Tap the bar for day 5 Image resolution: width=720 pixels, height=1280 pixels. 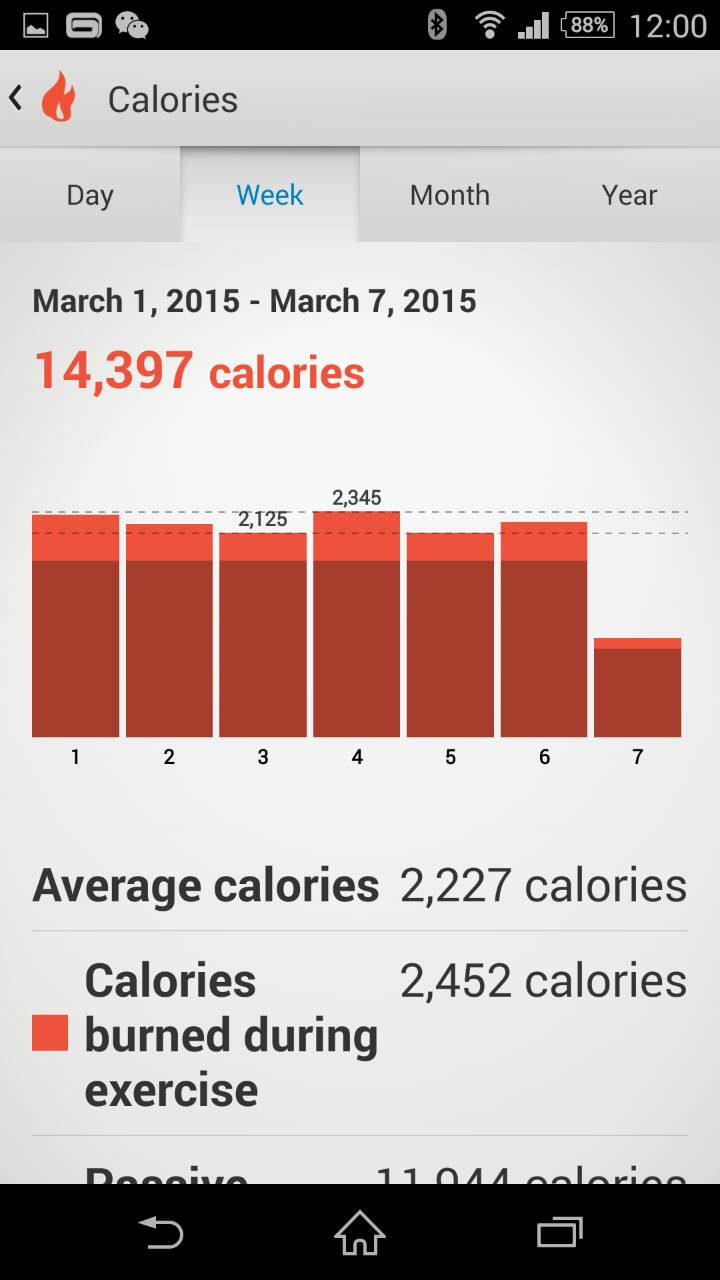[x=450, y=635]
